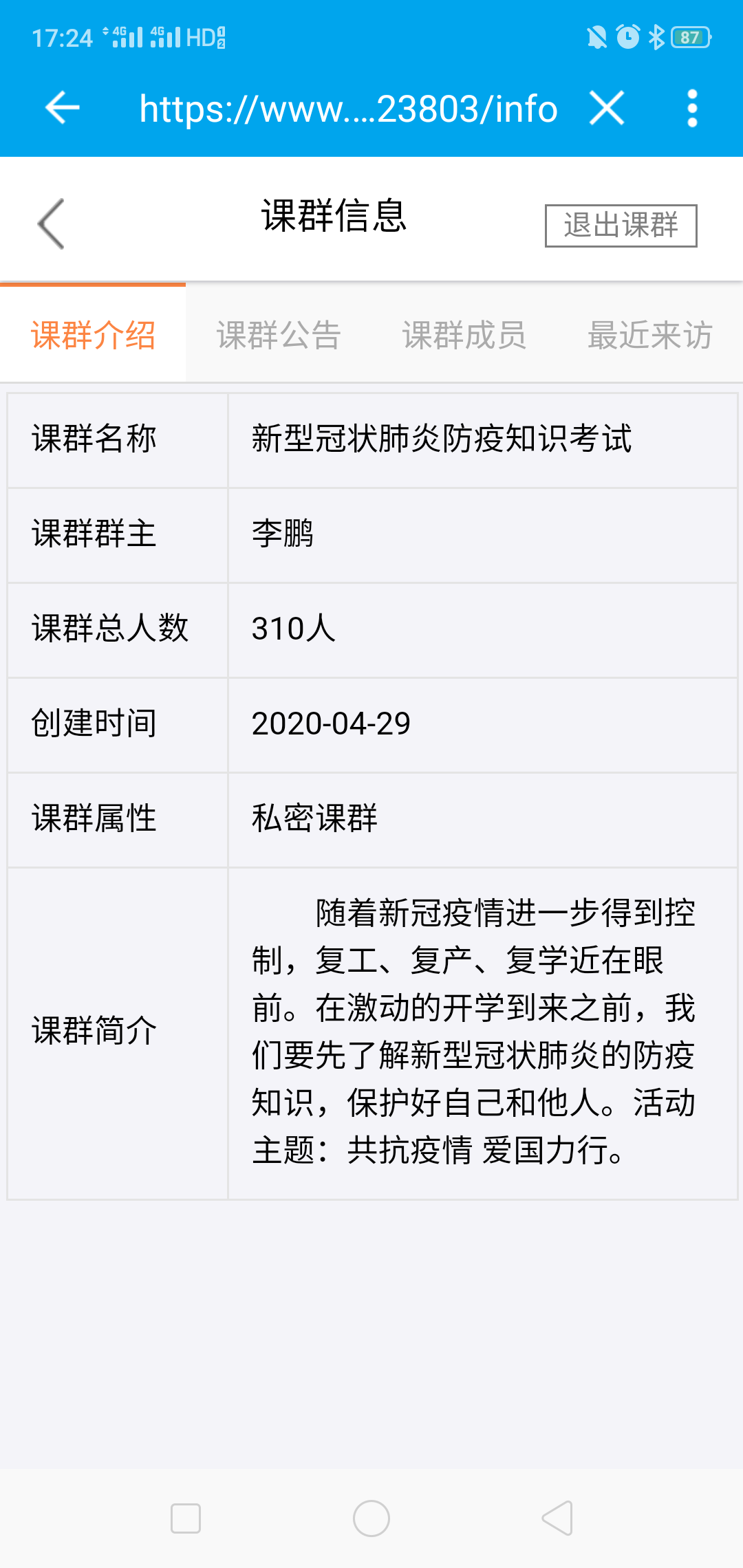The height and width of the screenshot is (1568, 743).
Task: Select the 课群介绍 tab
Action: coord(93,335)
